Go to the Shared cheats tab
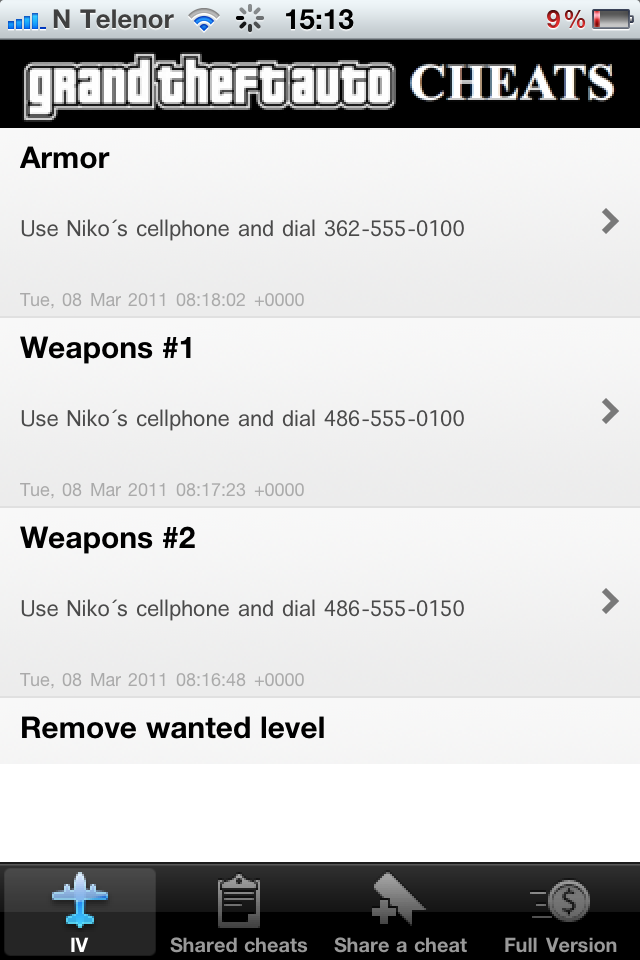 coord(239,912)
